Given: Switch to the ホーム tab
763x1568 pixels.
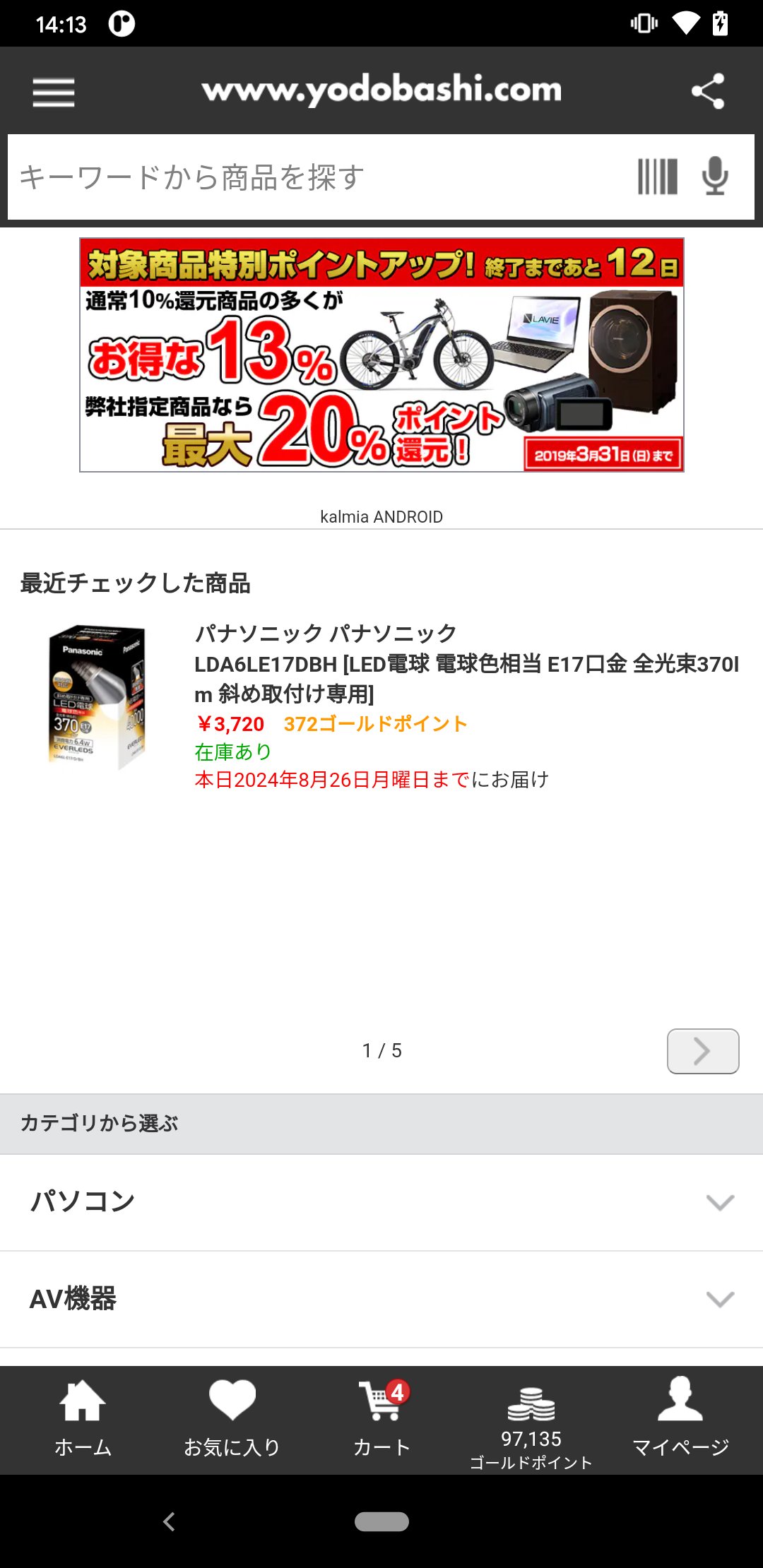Looking at the screenshot, I should tap(83, 1418).
